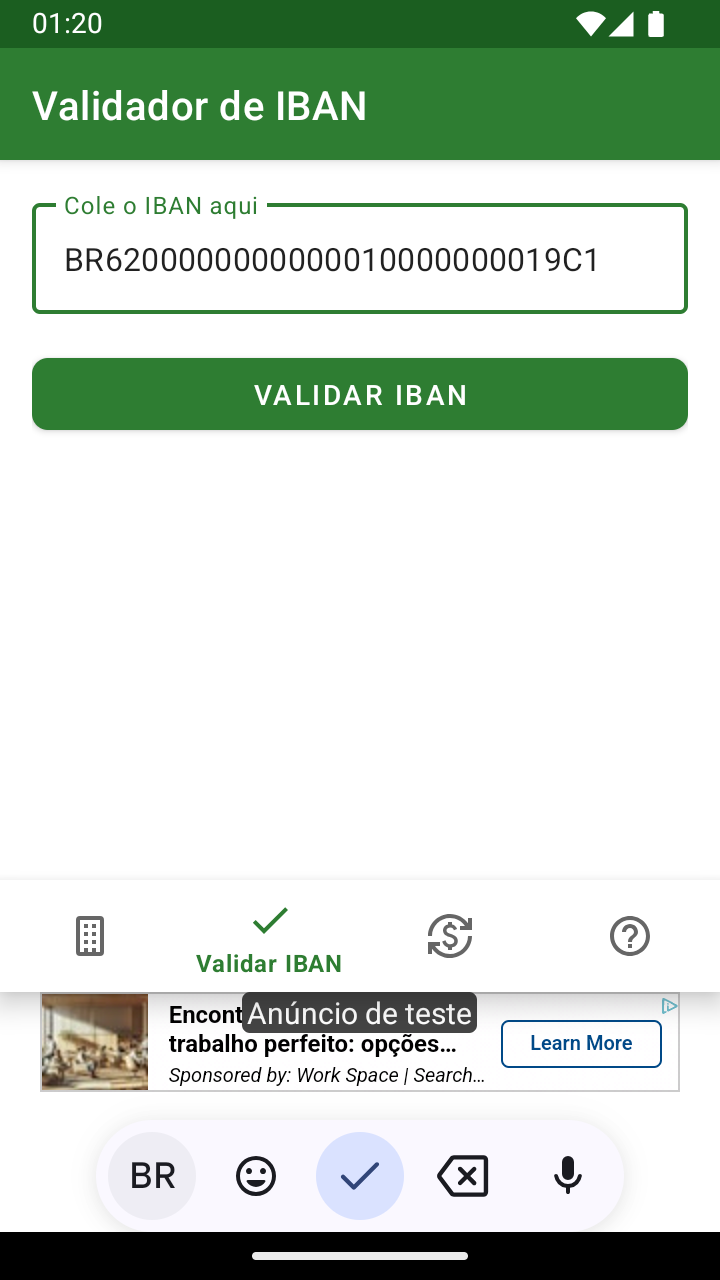Tap the BR language key on keyboard
The image size is (720, 1280).
click(x=152, y=1176)
